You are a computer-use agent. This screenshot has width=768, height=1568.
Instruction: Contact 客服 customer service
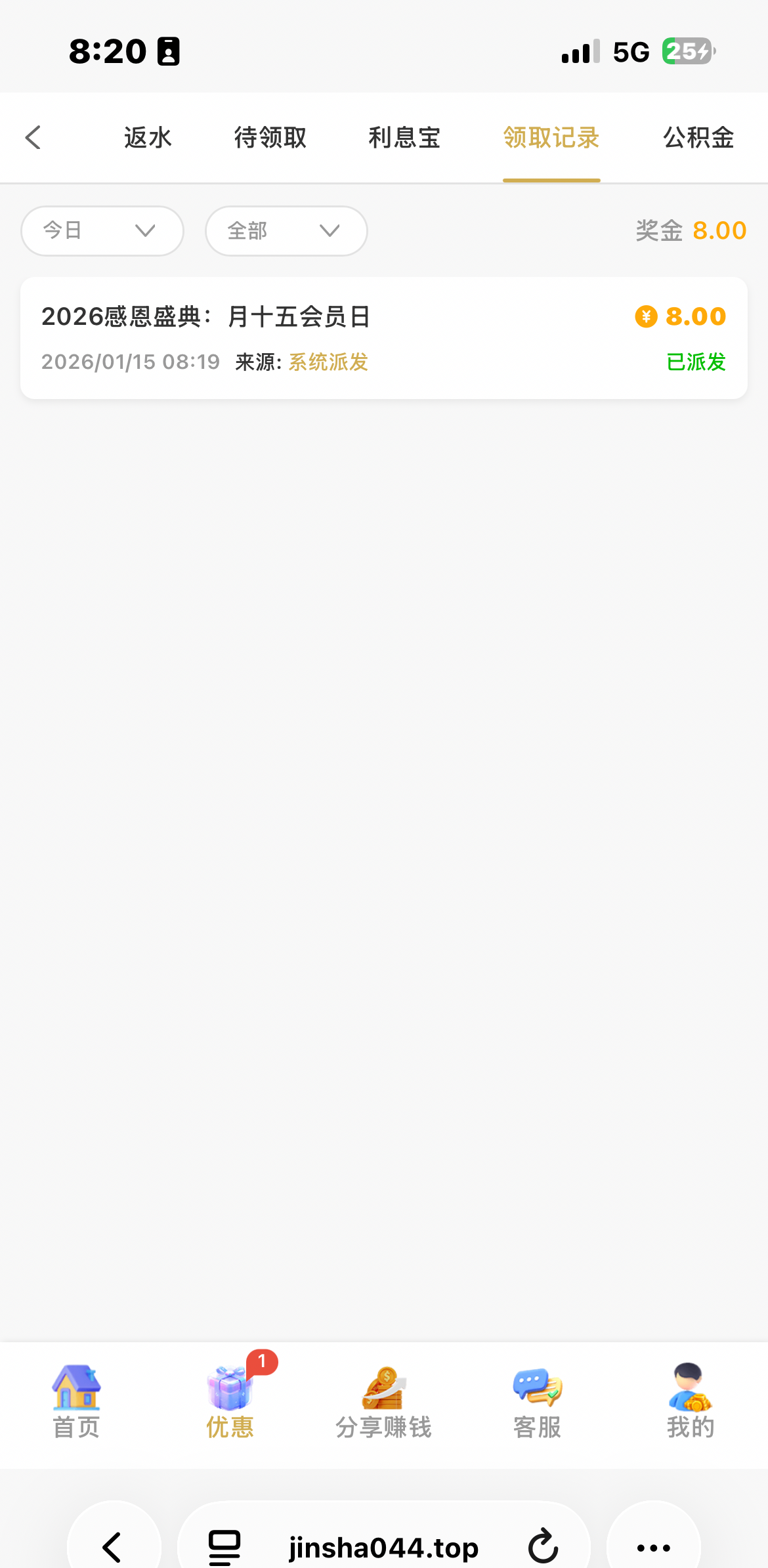pyautogui.click(x=537, y=1400)
